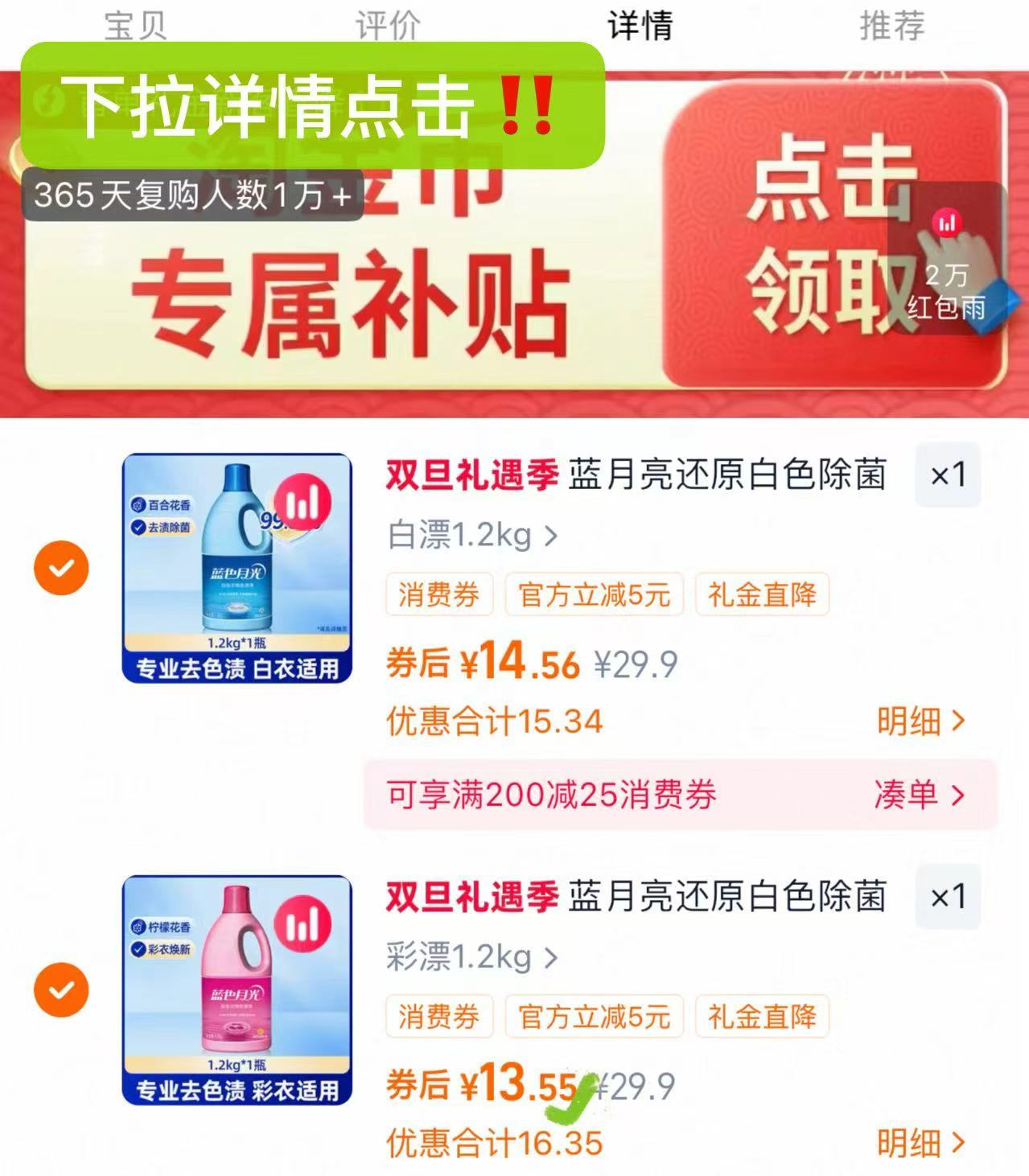
Task: Tap the 消费券 tag on colored bleach
Action: coord(438,1016)
